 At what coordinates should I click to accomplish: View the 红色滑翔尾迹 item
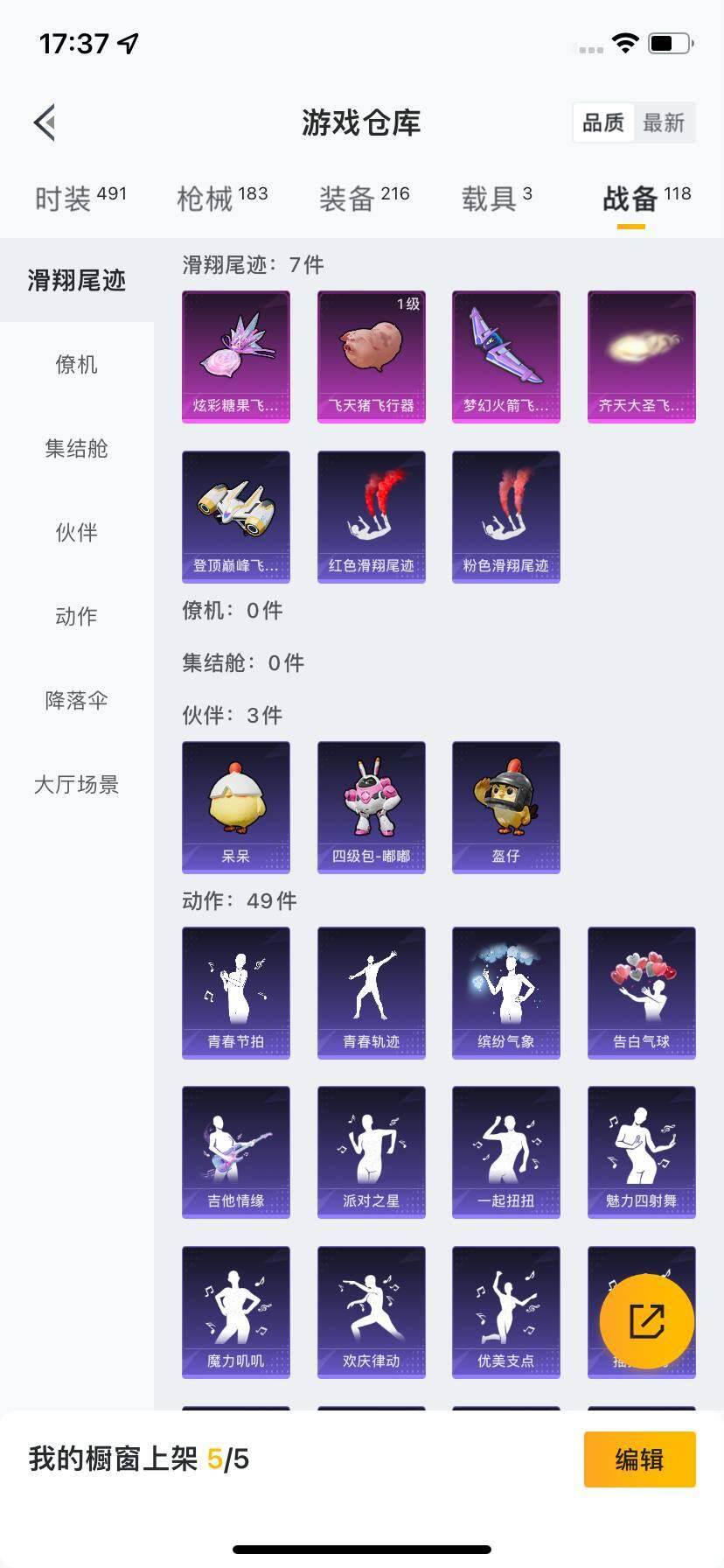(371, 516)
